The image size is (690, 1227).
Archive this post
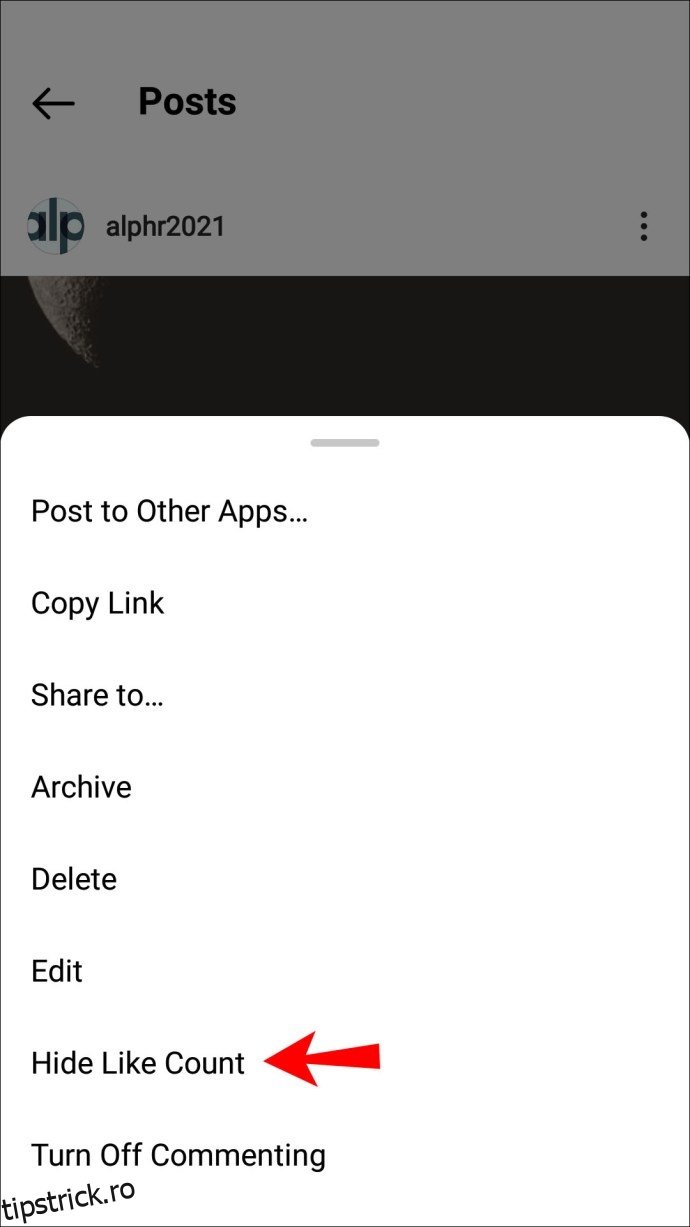click(x=81, y=787)
